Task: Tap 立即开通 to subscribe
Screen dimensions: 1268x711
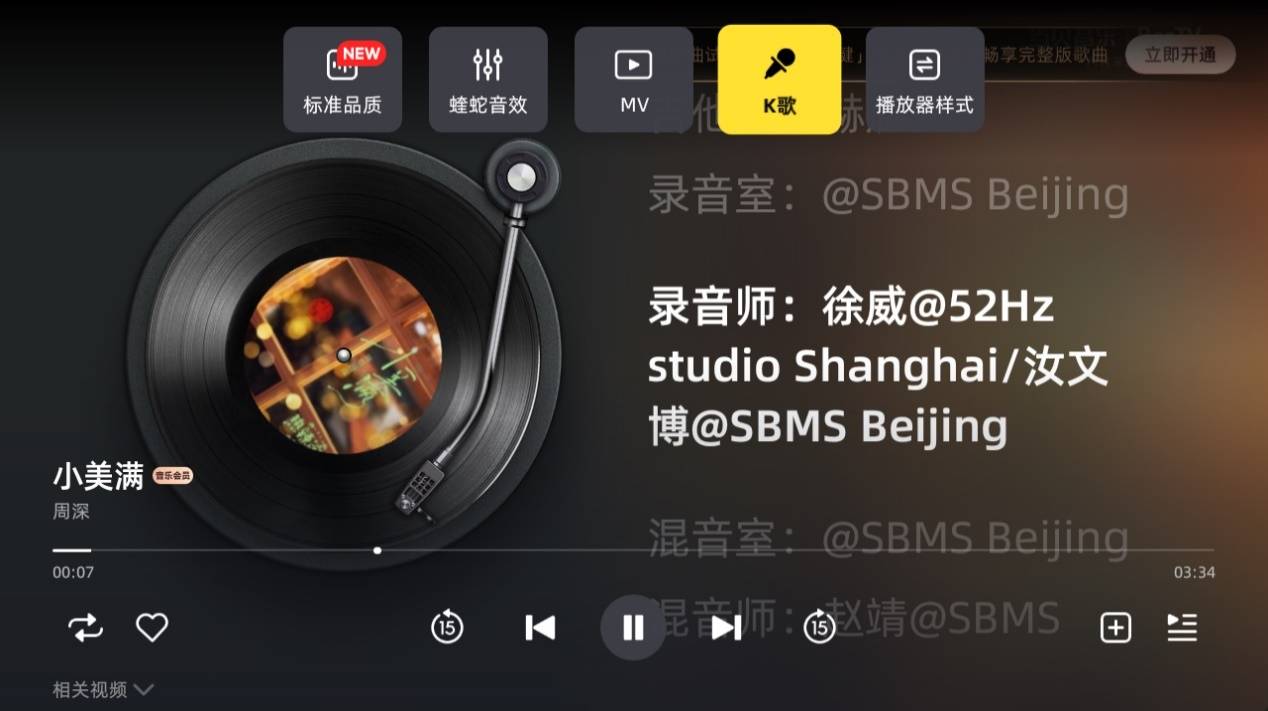Action: tap(1180, 55)
